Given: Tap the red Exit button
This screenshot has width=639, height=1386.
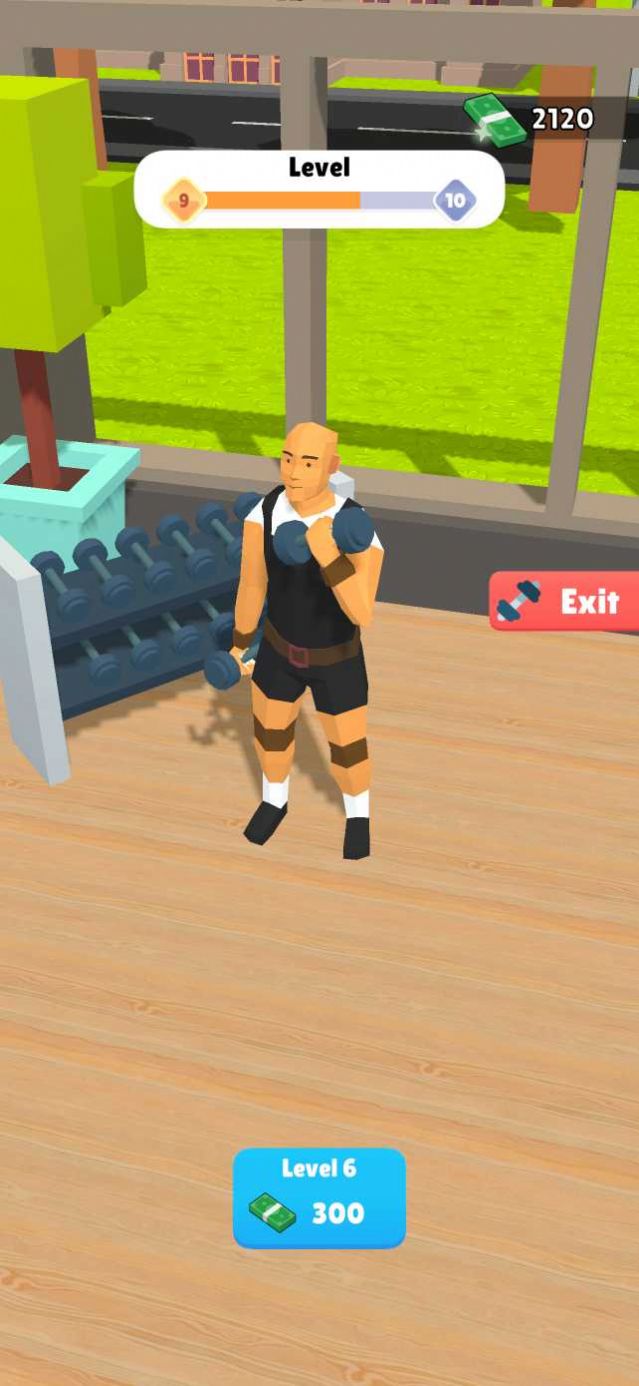Looking at the screenshot, I should click(566, 601).
